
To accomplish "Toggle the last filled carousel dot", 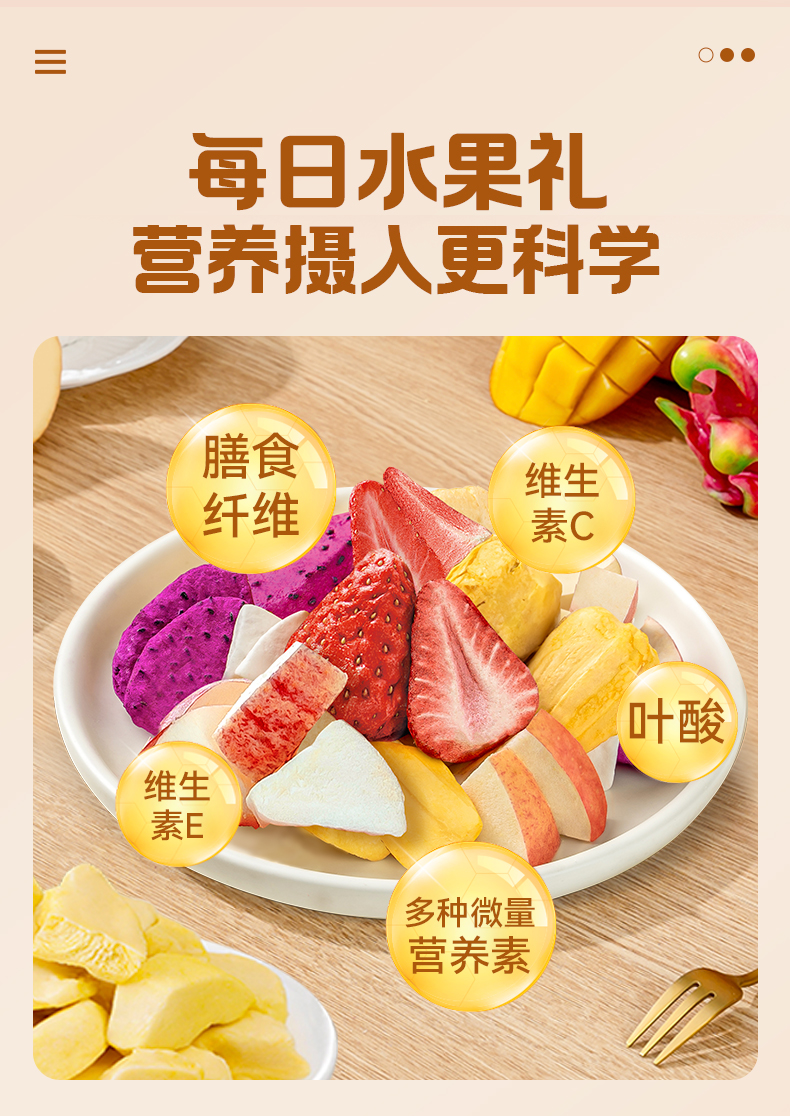I will pyautogui.click(x=748, y=55).
